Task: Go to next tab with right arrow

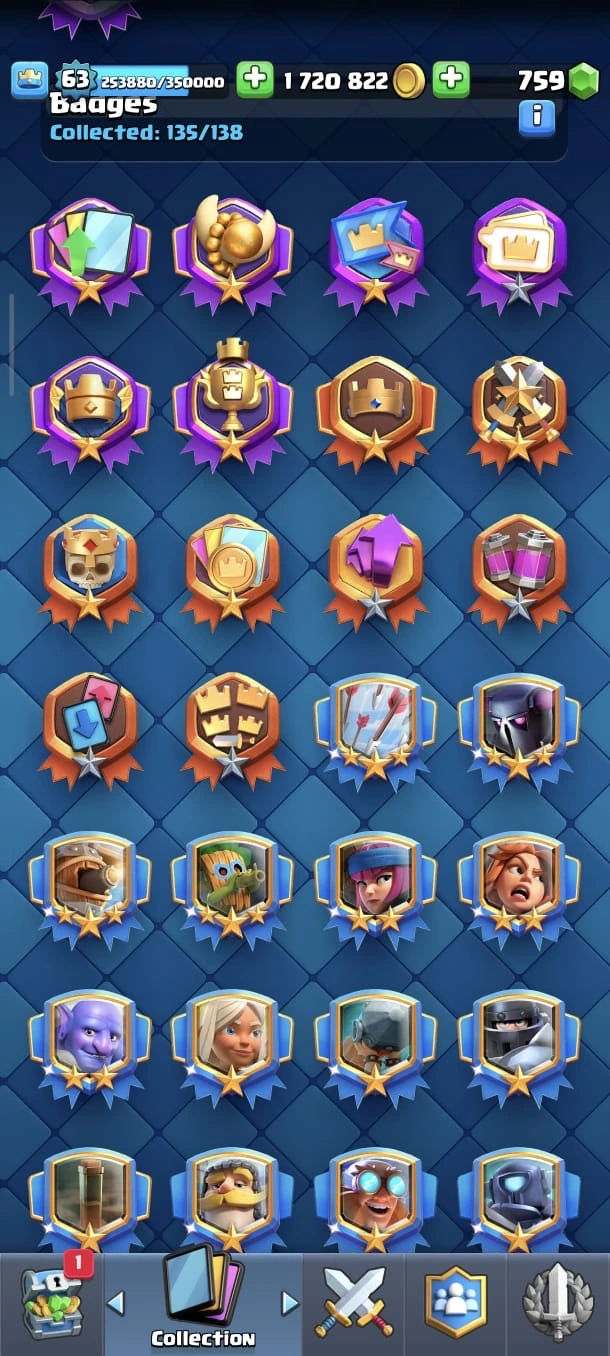Action: [x=290, y=1303]
